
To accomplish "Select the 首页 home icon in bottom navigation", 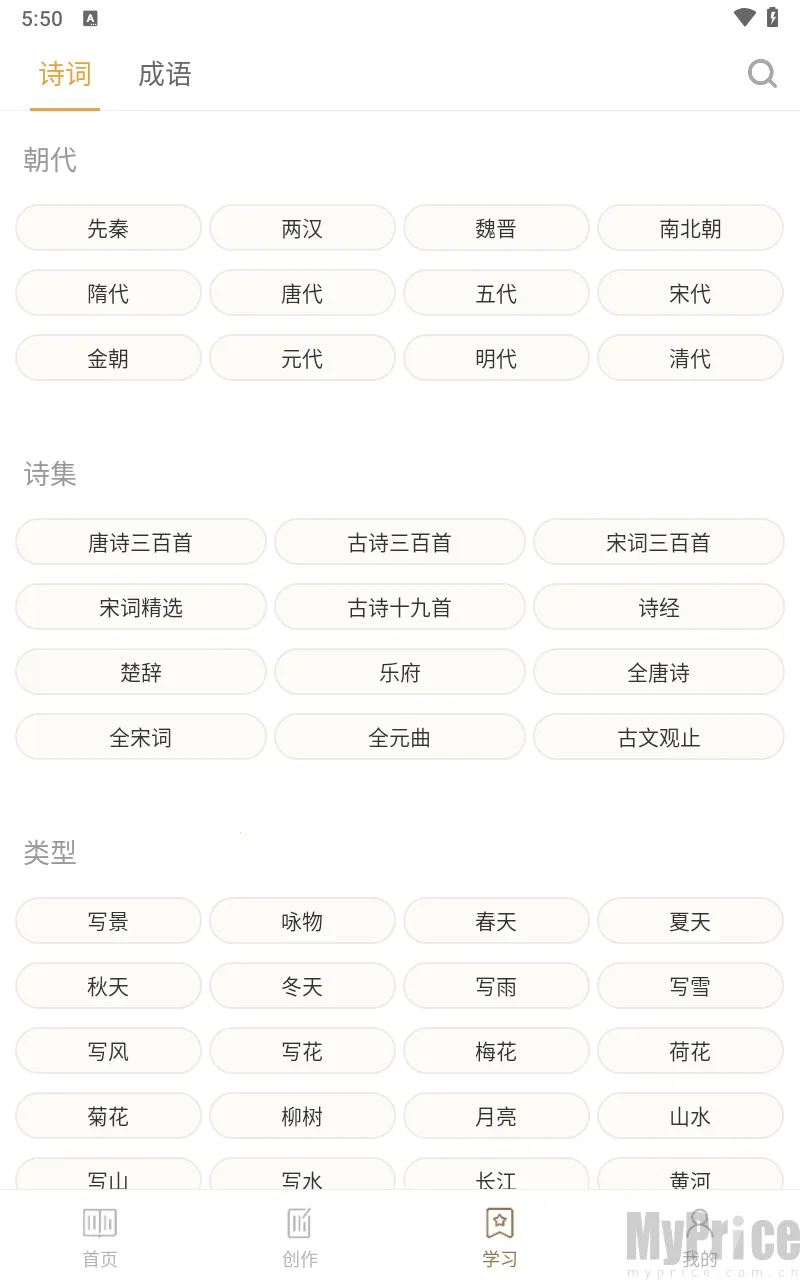I will (x=99, y=1235).
